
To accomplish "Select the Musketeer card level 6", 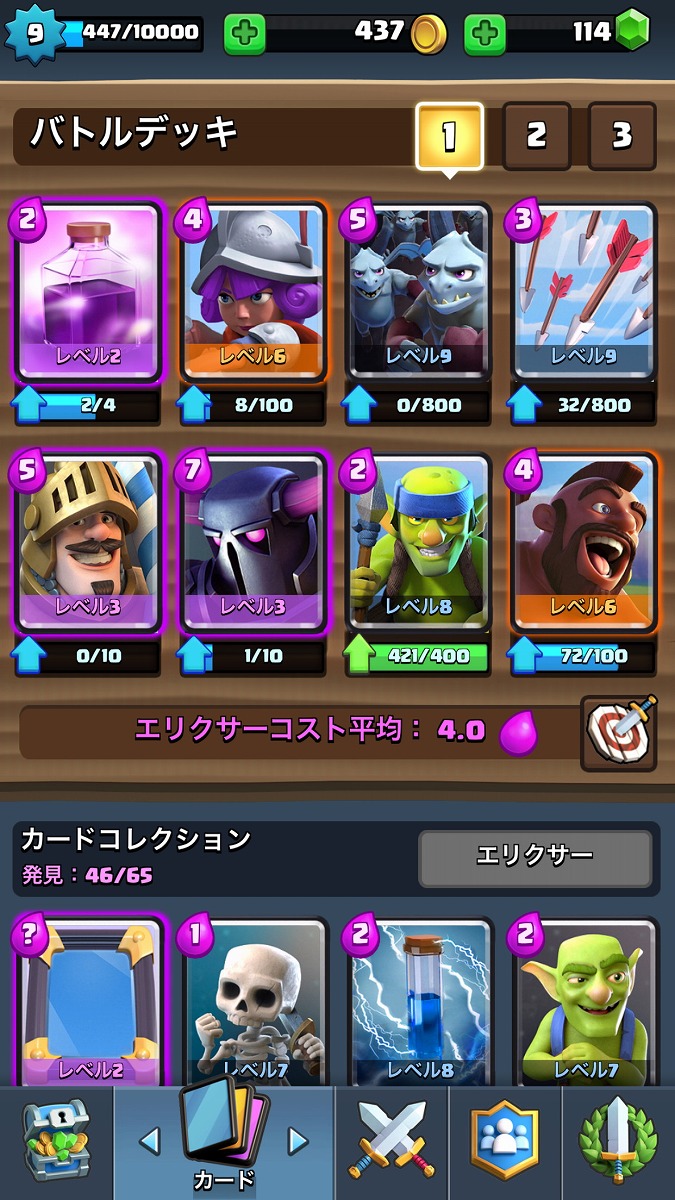I will coord(253,292).
